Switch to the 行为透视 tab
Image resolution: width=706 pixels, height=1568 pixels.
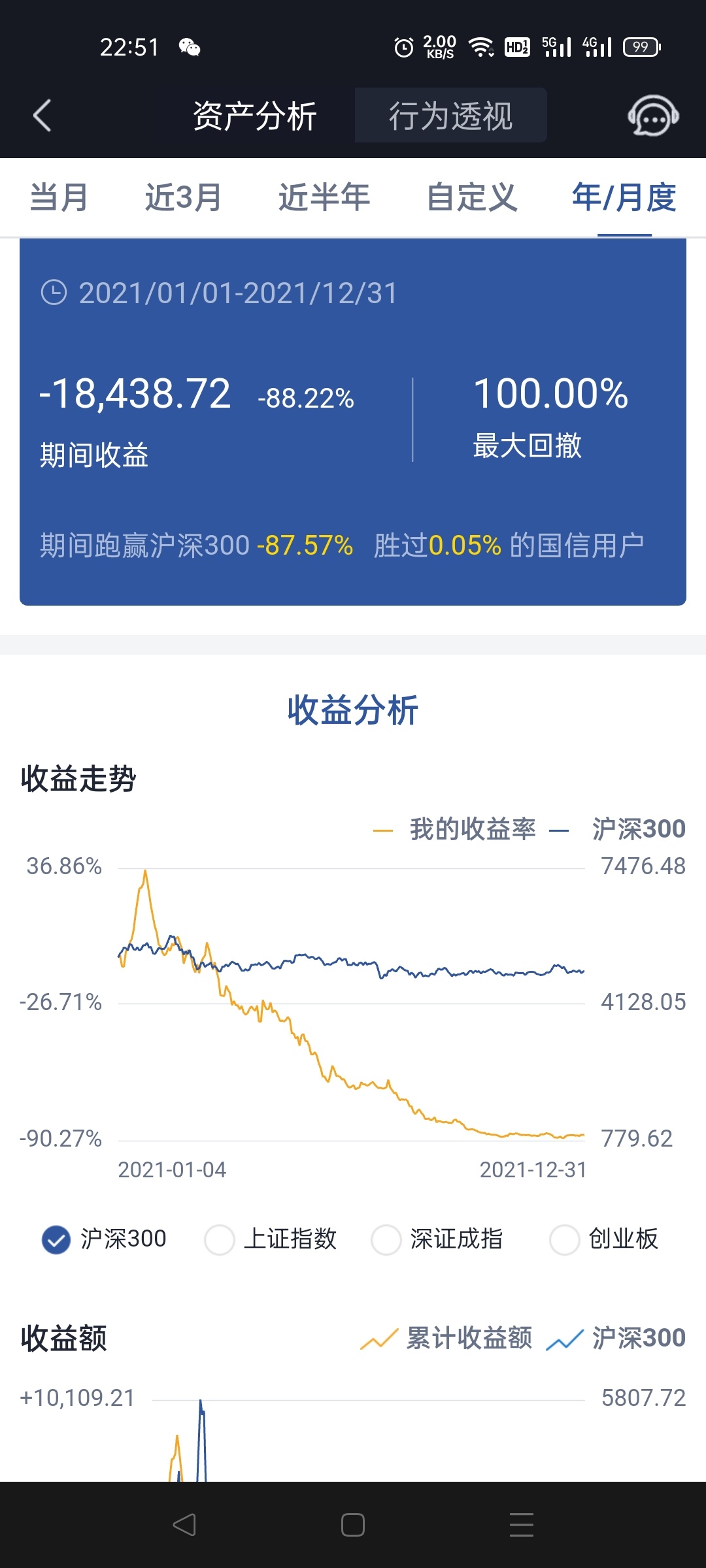point(450,116)
